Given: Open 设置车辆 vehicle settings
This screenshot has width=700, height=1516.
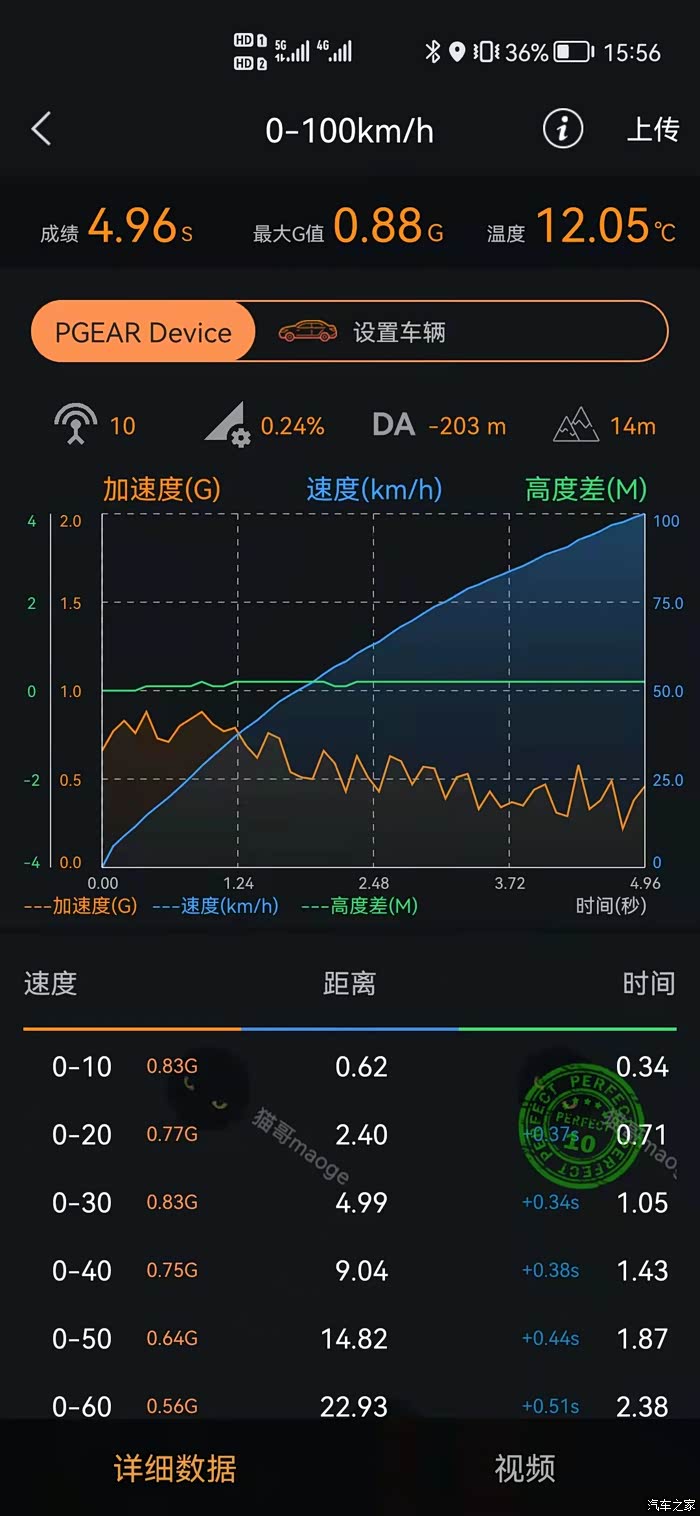Looking at the screenshot, I should [400, 332].
